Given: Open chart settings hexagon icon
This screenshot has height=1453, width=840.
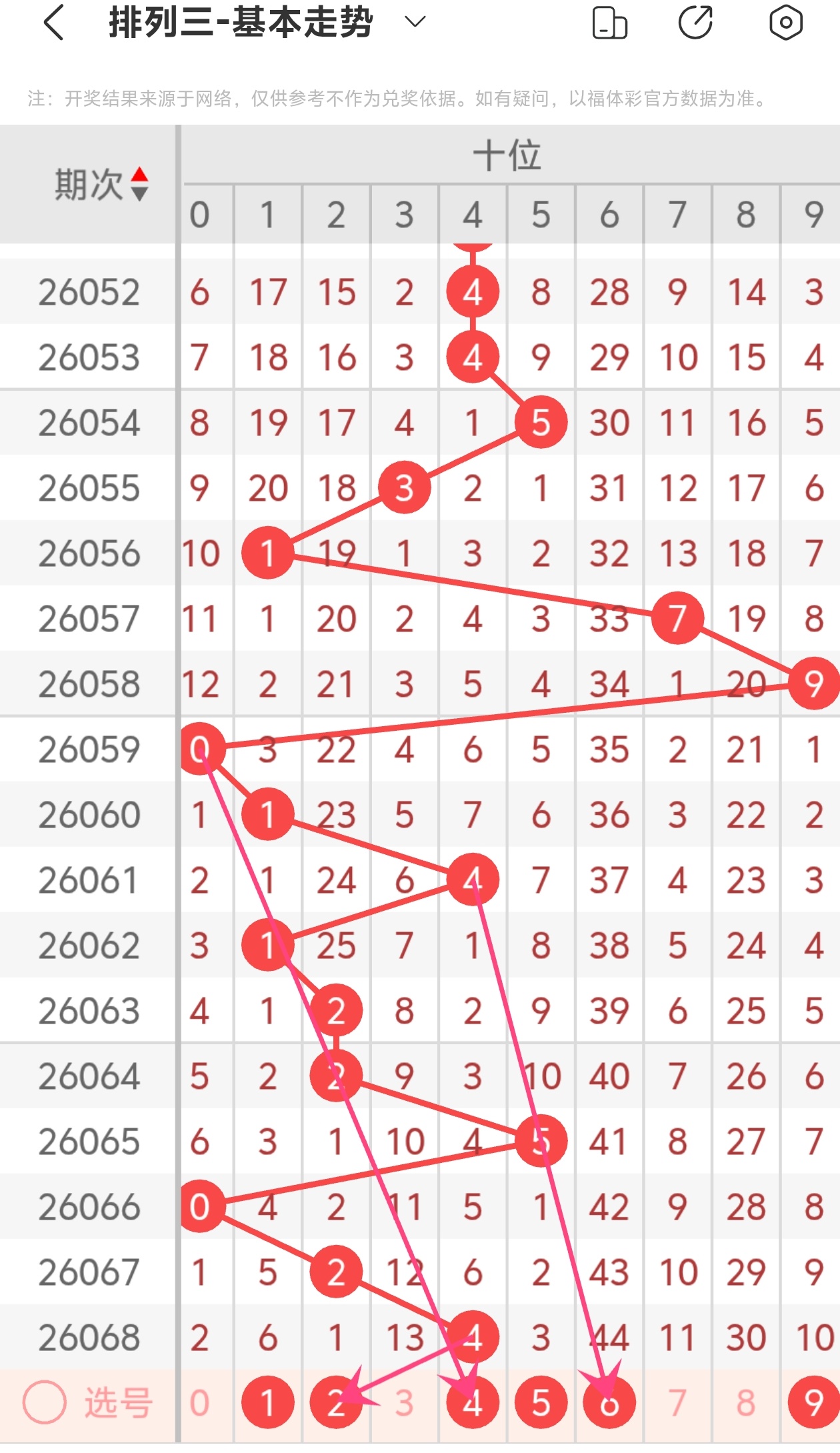Looking at the screenshot, I should click(785, 23).
